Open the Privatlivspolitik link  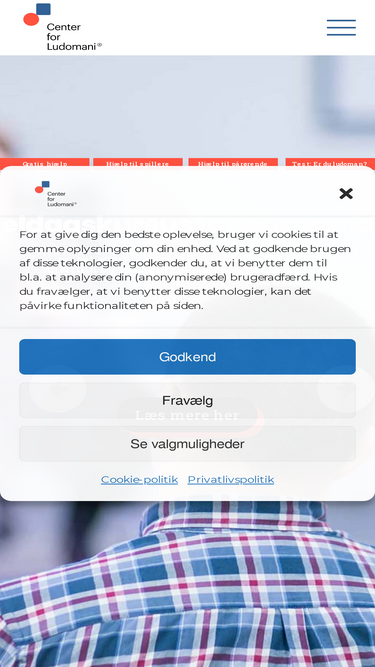[x=231, y=480]
